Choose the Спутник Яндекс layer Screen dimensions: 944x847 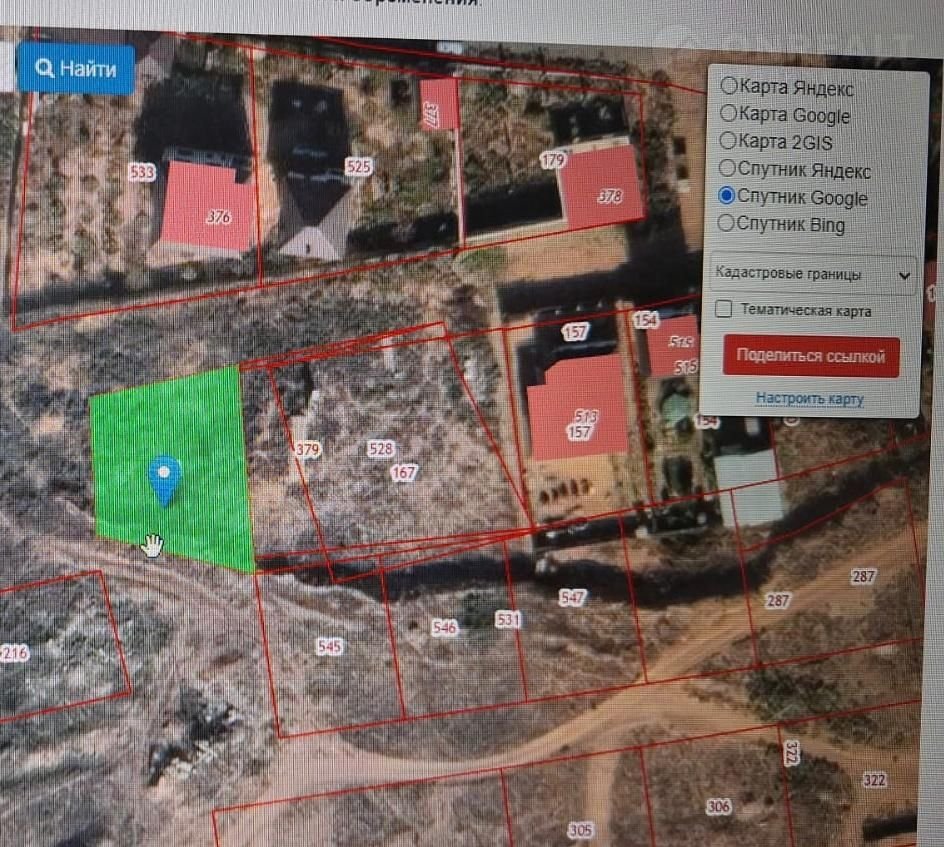point(729,169)
